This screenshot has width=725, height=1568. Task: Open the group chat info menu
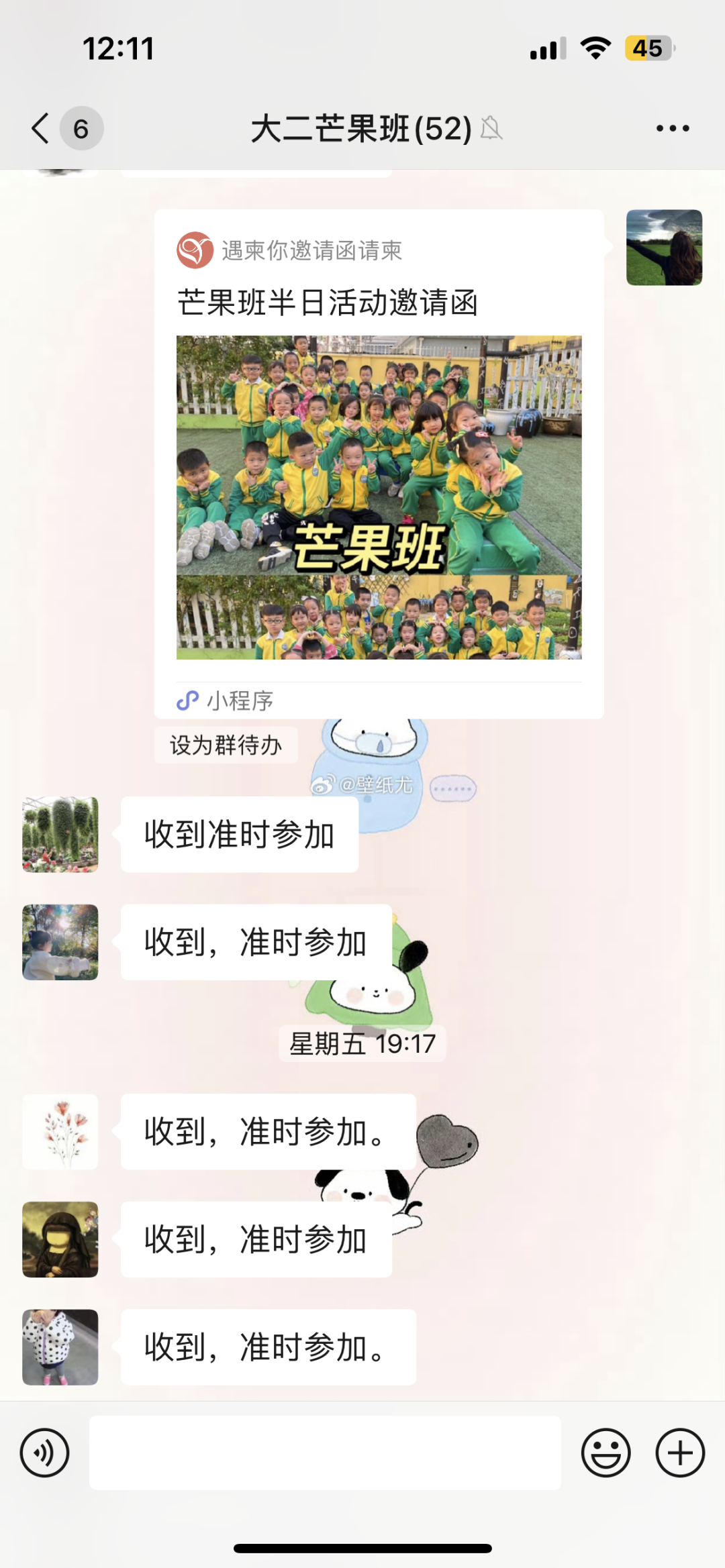point(672,128)
